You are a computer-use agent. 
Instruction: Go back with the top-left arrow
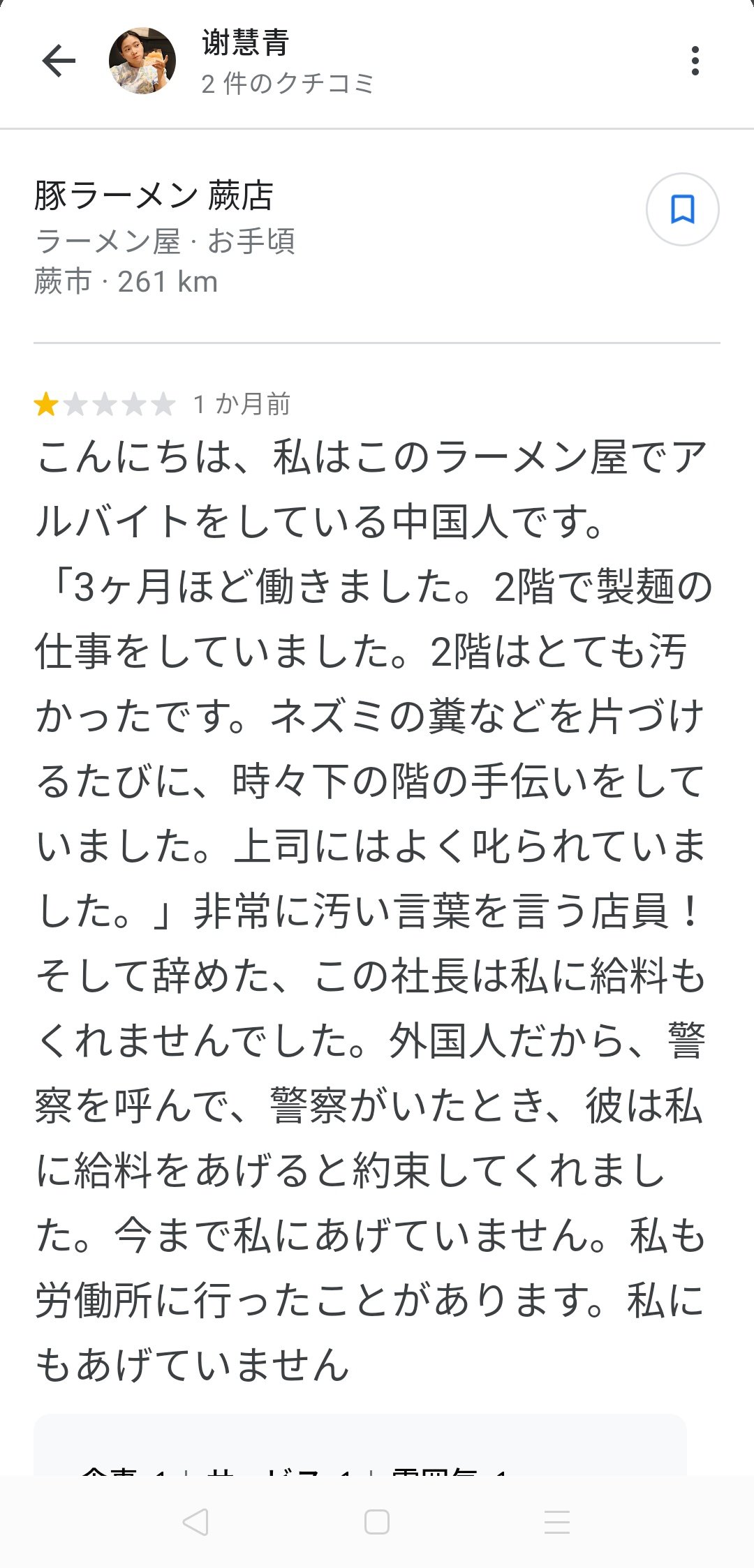pyautogui.click(x=59, y=61)
